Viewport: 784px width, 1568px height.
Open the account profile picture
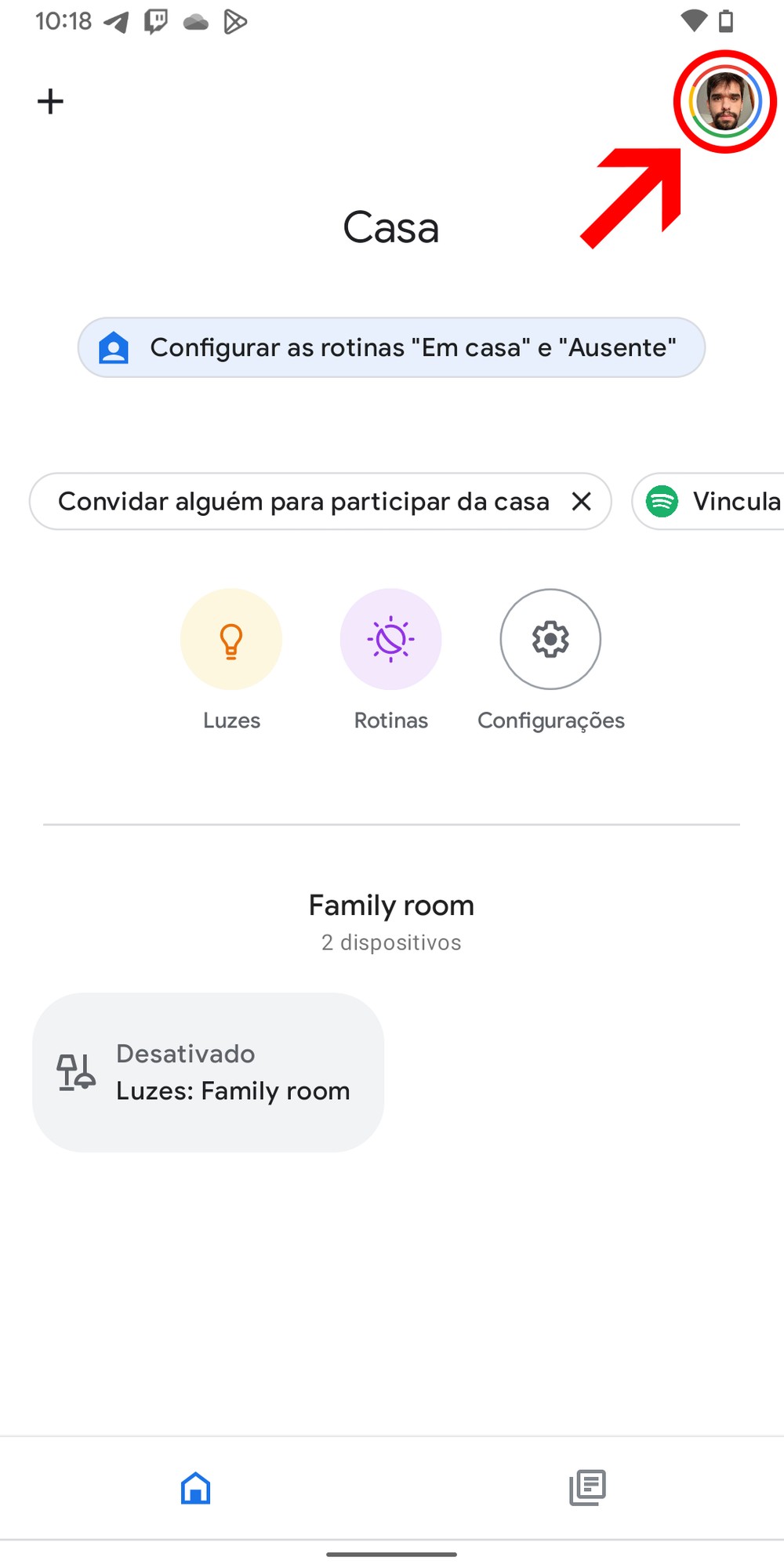coord(724,102)
